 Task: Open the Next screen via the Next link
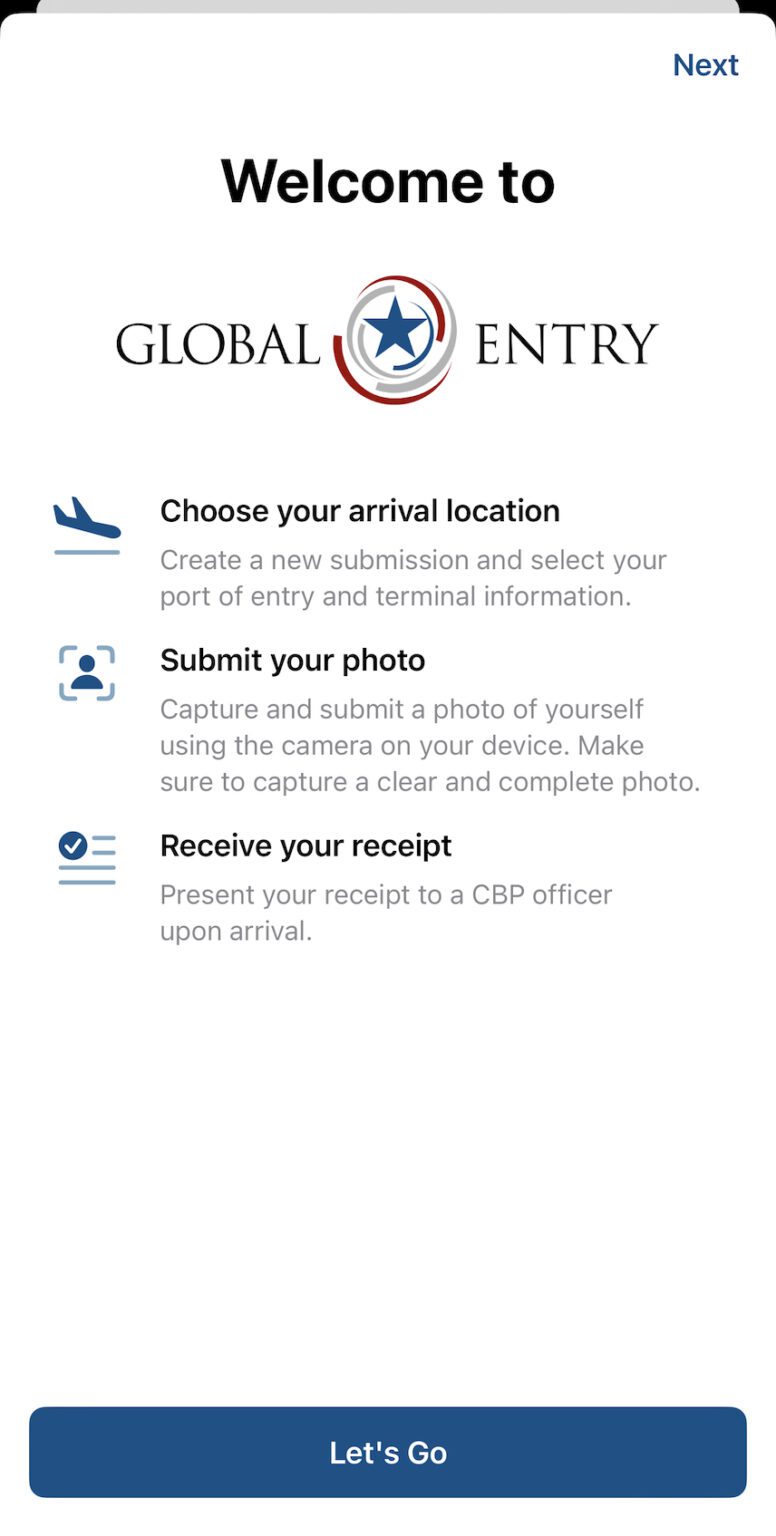pos(705,65)
